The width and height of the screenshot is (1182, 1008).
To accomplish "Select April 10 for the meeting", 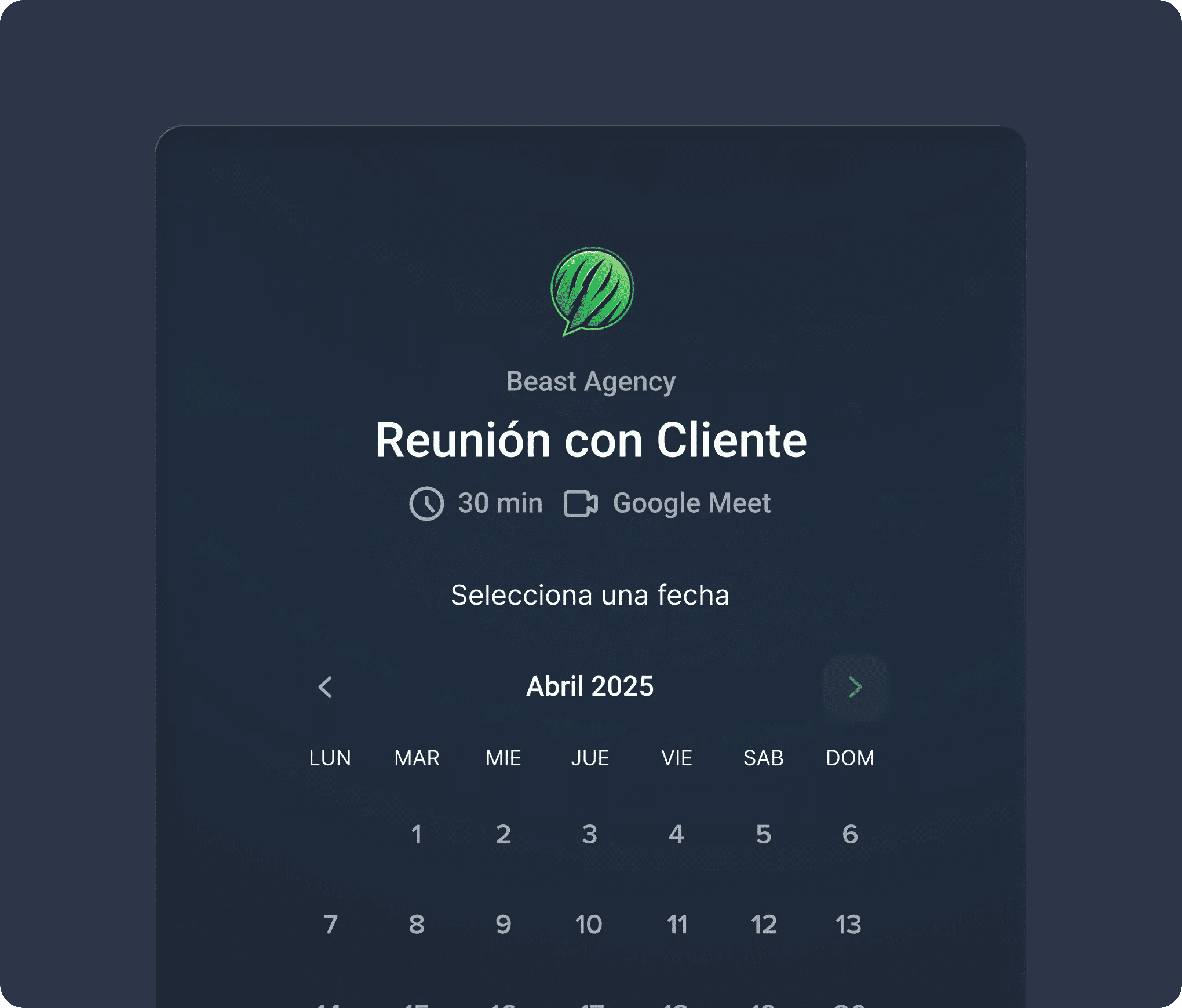I will 589,924.
